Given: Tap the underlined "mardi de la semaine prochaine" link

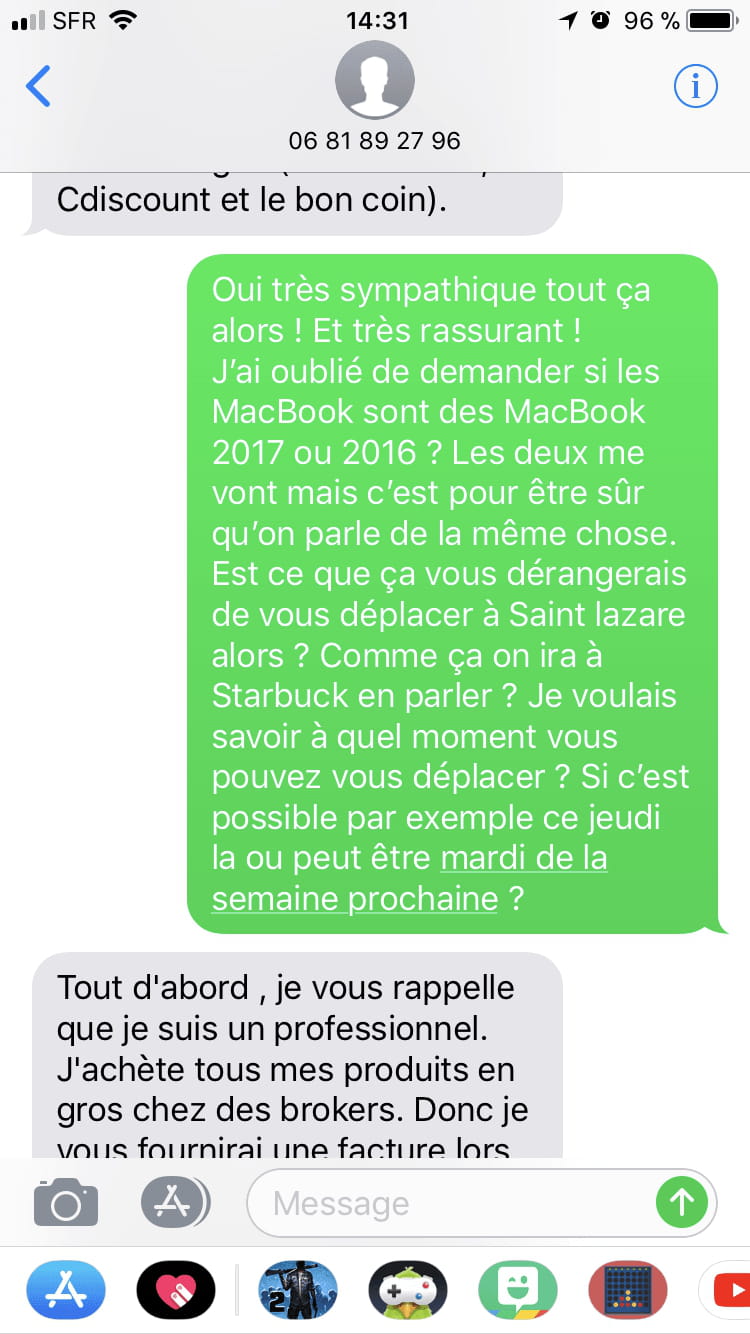Looking at the screenshot, I should [410, 878].
